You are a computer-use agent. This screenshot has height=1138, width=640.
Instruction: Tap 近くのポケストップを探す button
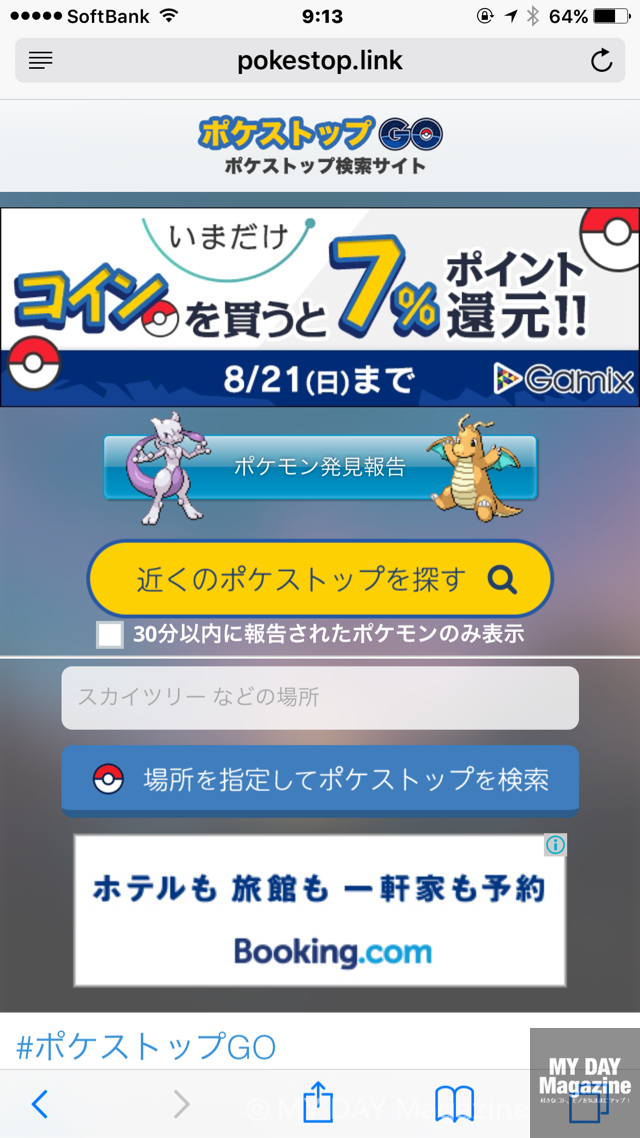(x=320, y=579)
